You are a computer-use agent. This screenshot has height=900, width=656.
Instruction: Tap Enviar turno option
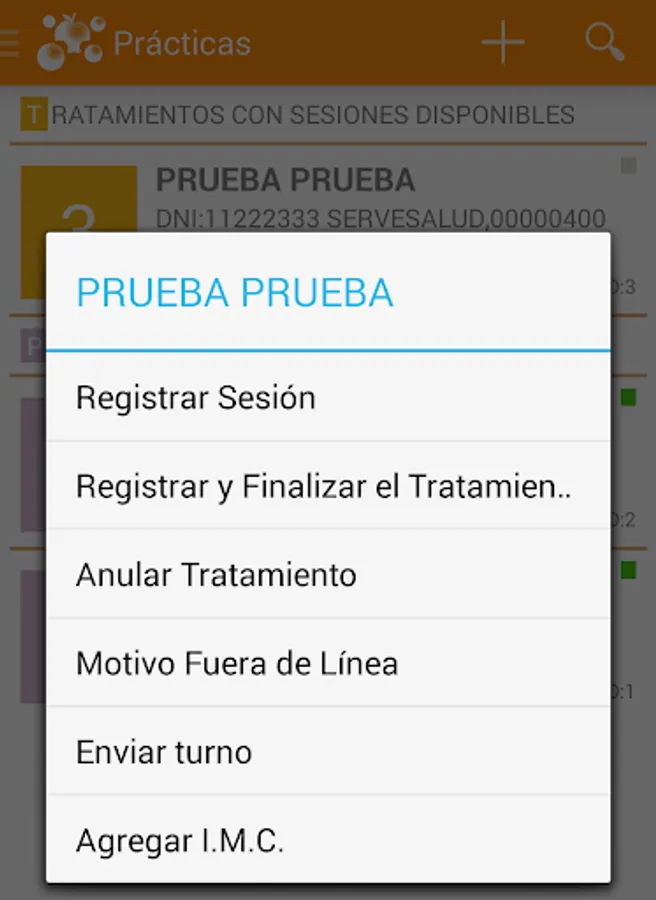pyautogui.click(x=328, y=751)
